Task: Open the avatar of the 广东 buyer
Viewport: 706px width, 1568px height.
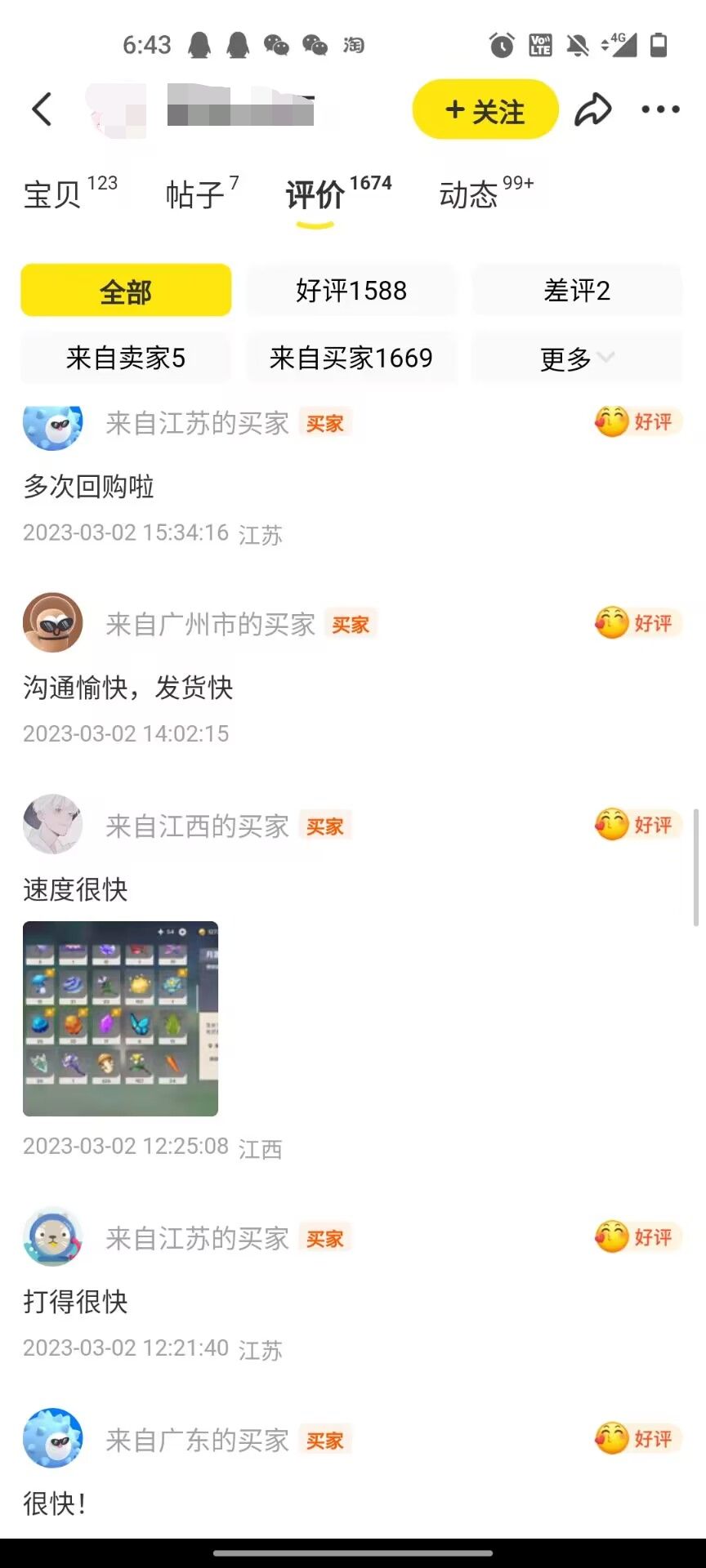Action: point(52,1440)
